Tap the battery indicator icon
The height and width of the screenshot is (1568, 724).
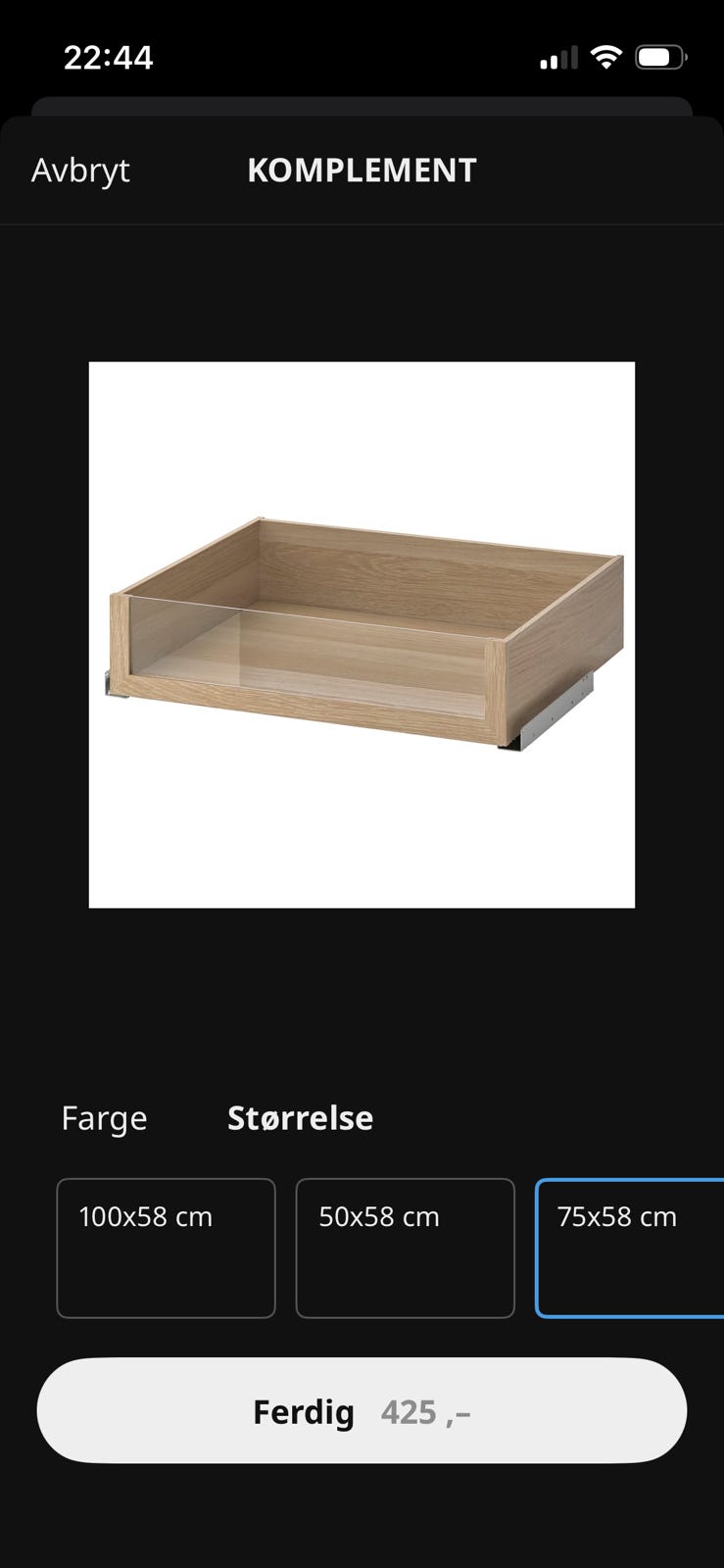[661, 57]
